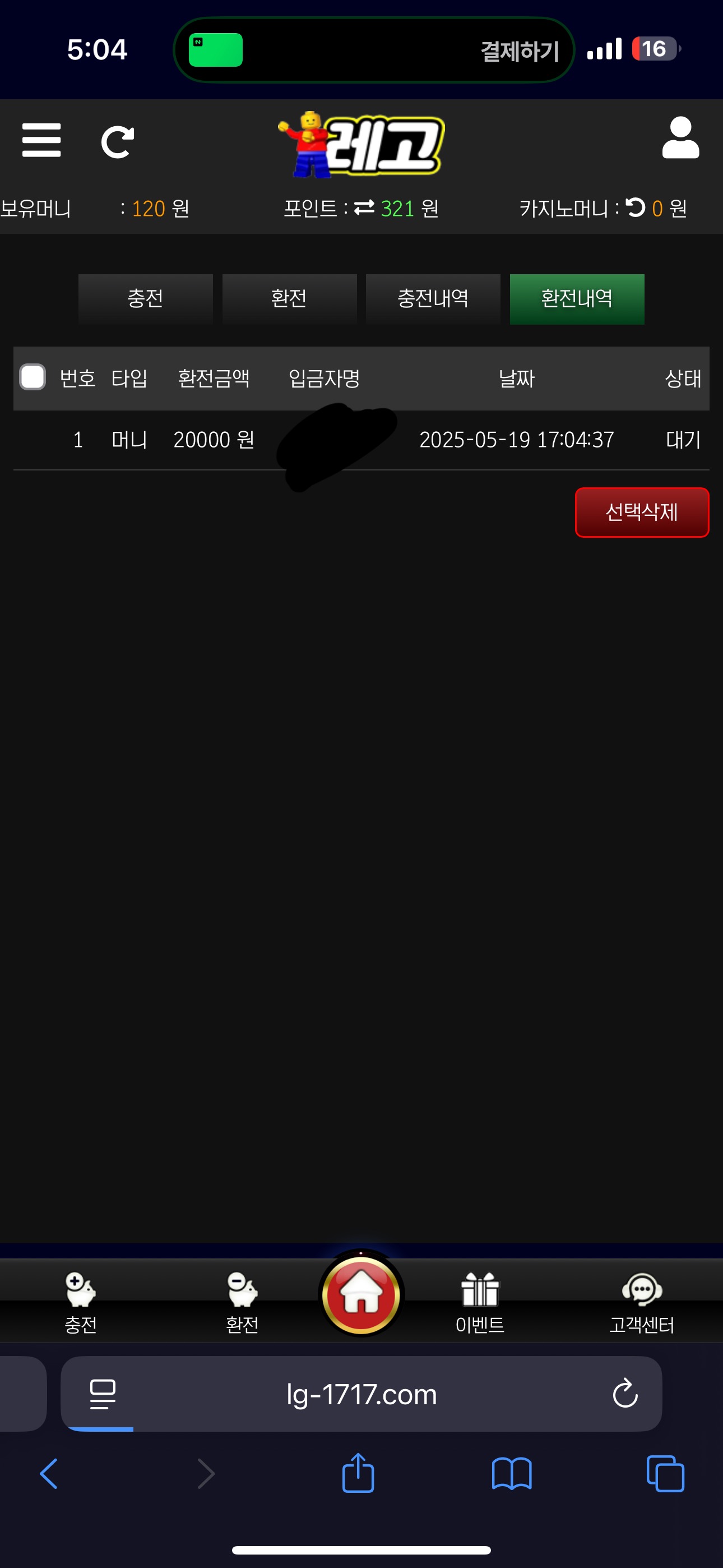This screenshot has height=1568, width=723.
Task: Open the user profile icon
Action: tap(680, 138)
